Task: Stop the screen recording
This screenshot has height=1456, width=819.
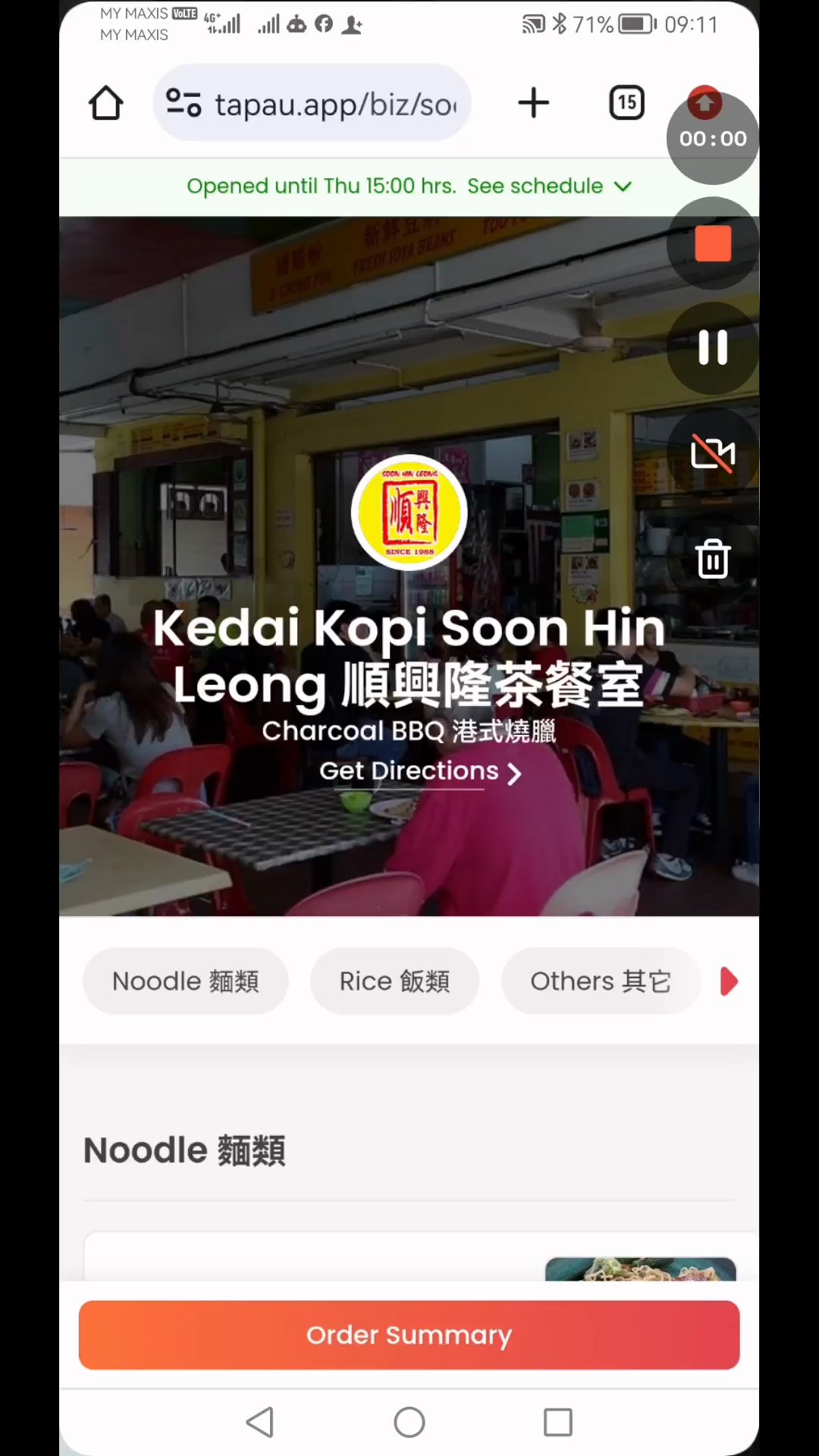Action: click(713, 243)
